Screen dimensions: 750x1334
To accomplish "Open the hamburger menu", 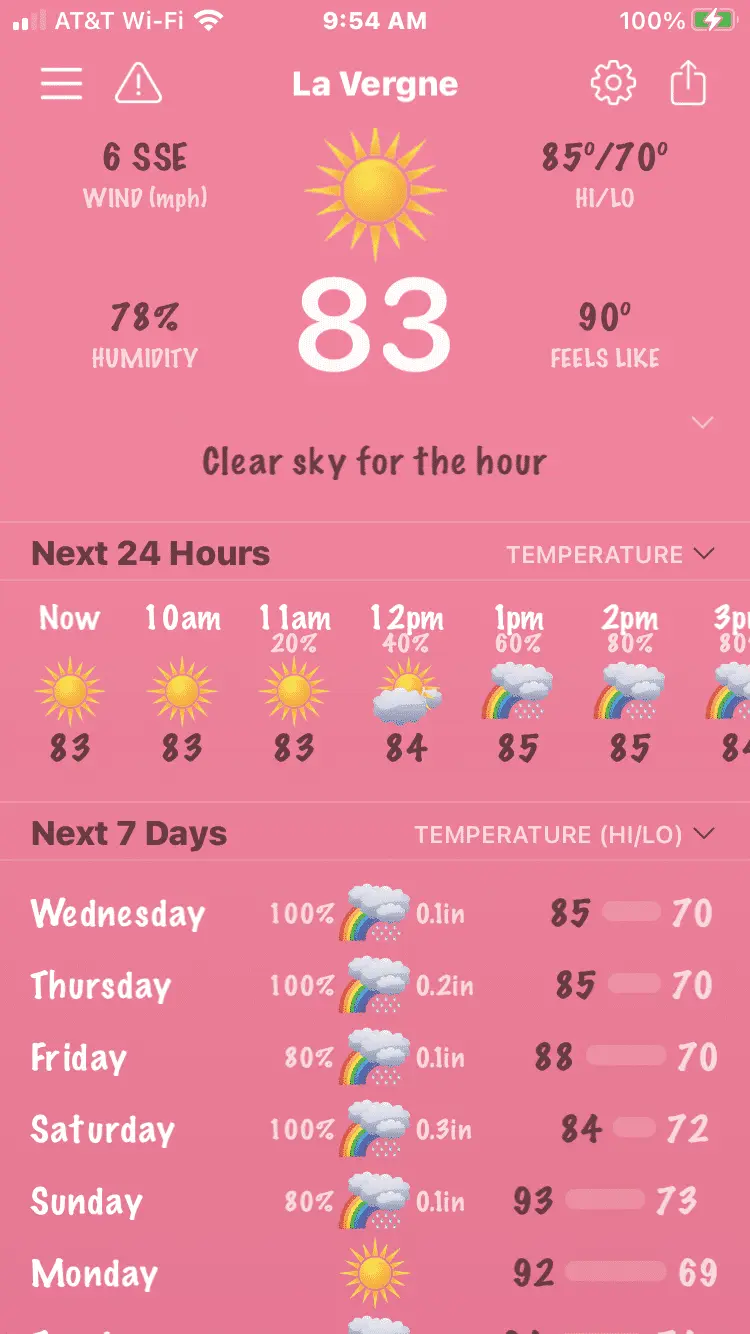I will click(x=61, y=84).
